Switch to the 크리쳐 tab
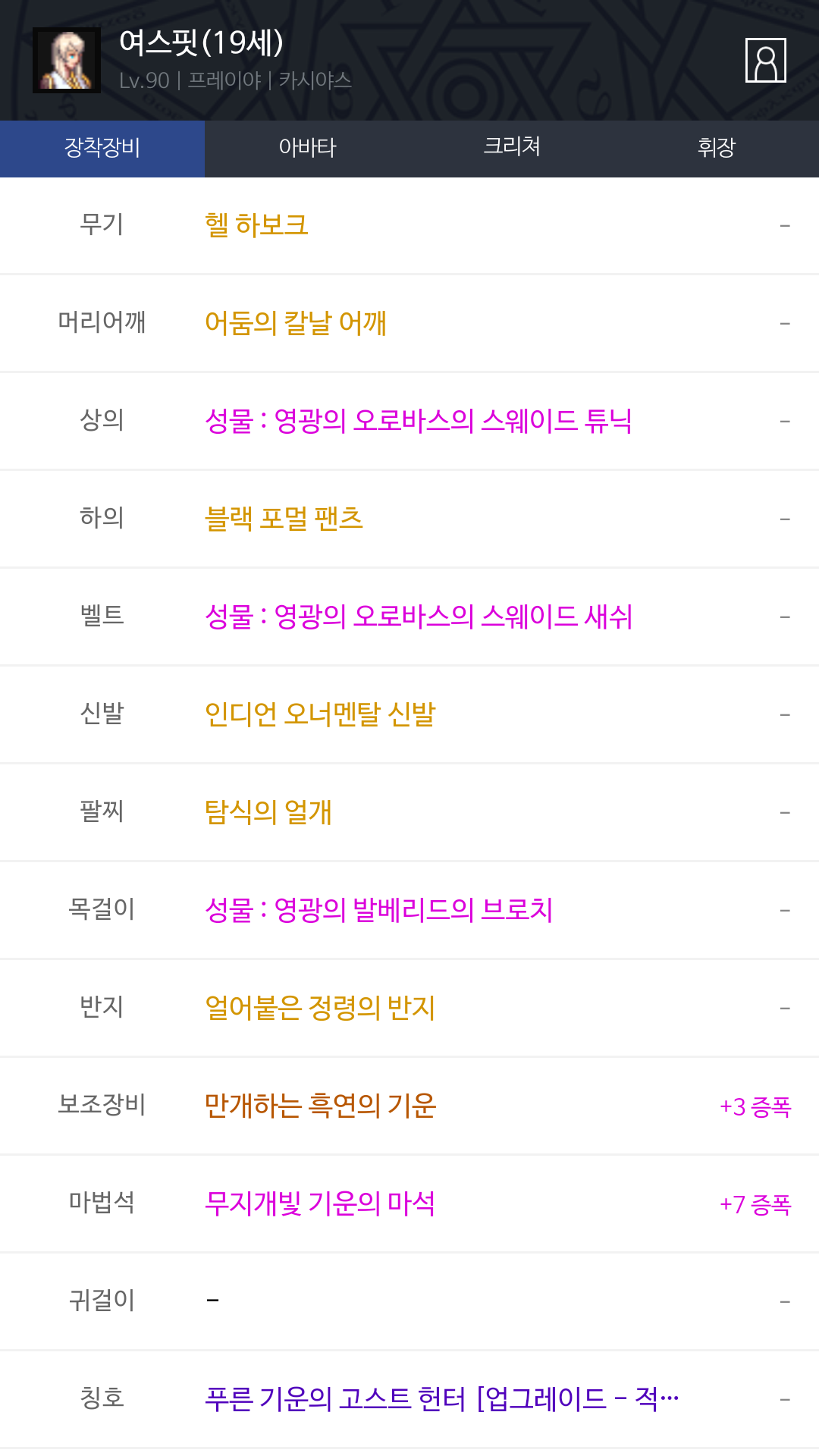This screenshot has height=1456, width=819. pos(512,149)
